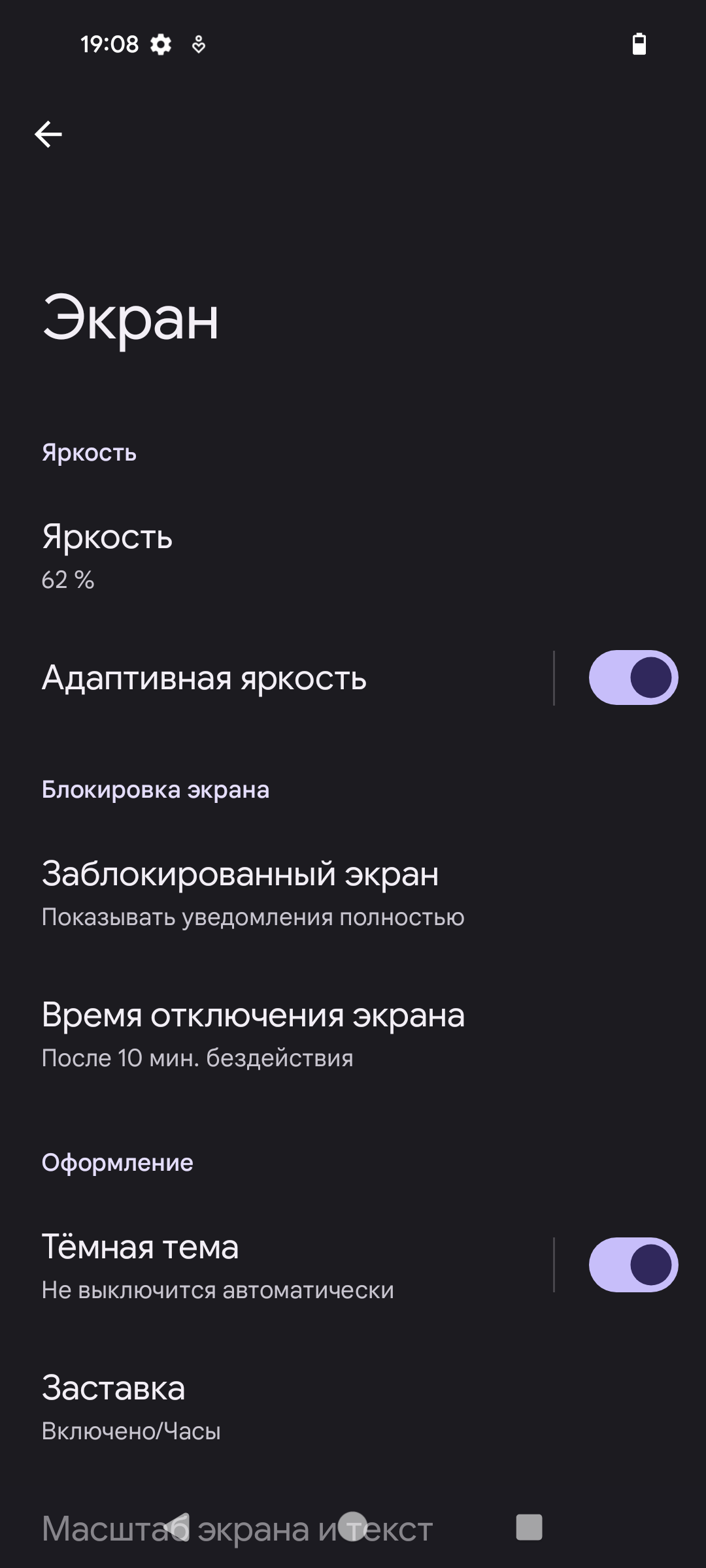
Task: Disable the Тёмная тема switch
Action: pyautogui.click(x=633, y=1266)
